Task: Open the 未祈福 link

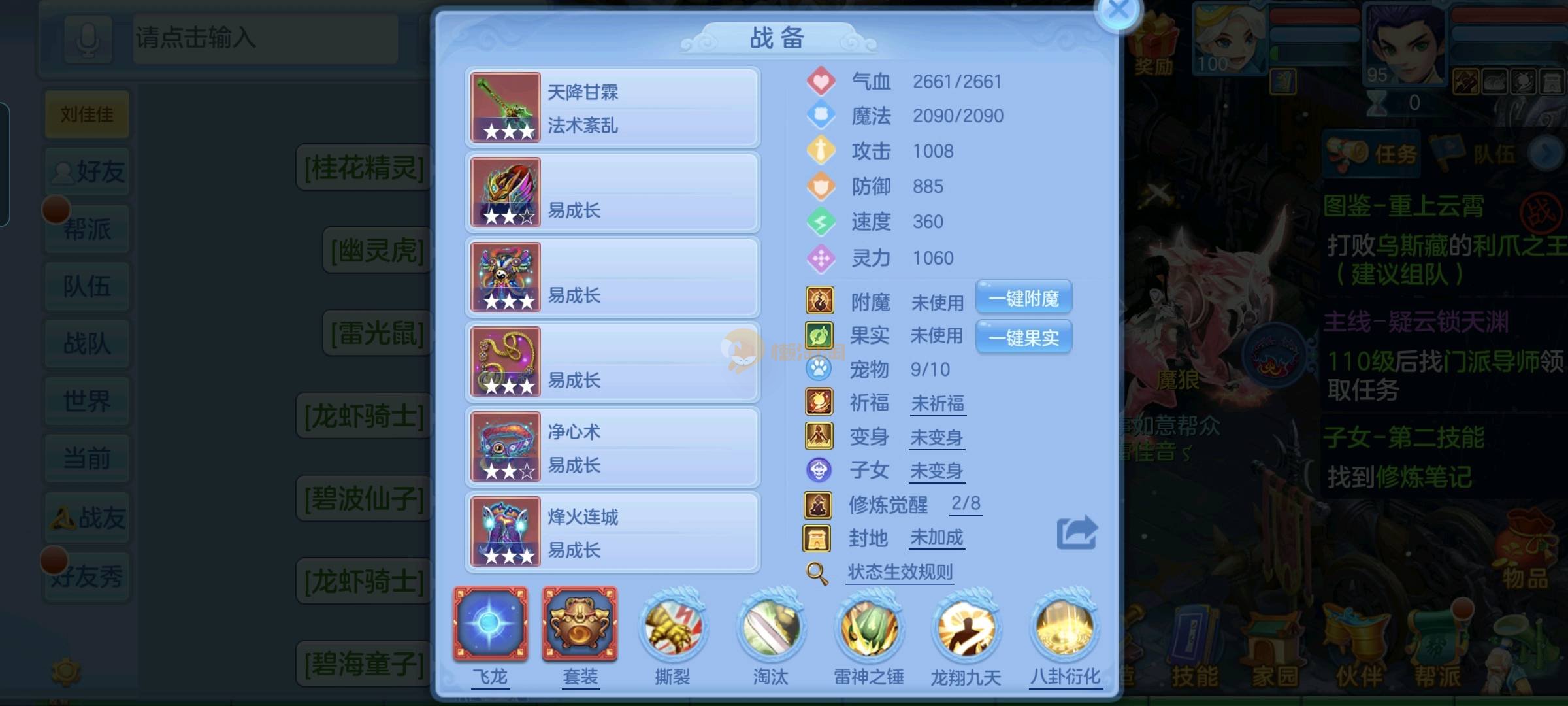Action: [x=938, y=403]
